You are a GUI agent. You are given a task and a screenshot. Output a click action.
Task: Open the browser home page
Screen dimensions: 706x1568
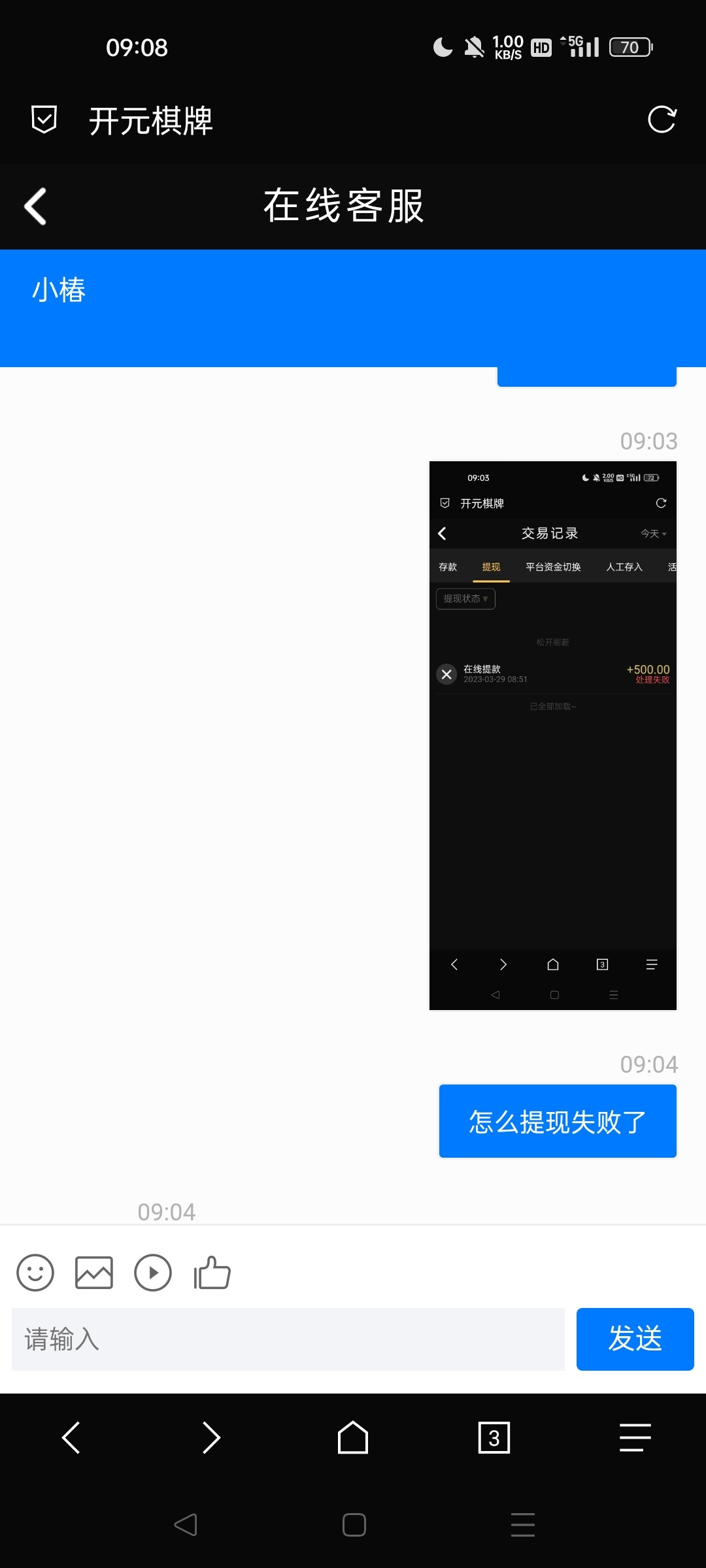[x=353, y=1438]
